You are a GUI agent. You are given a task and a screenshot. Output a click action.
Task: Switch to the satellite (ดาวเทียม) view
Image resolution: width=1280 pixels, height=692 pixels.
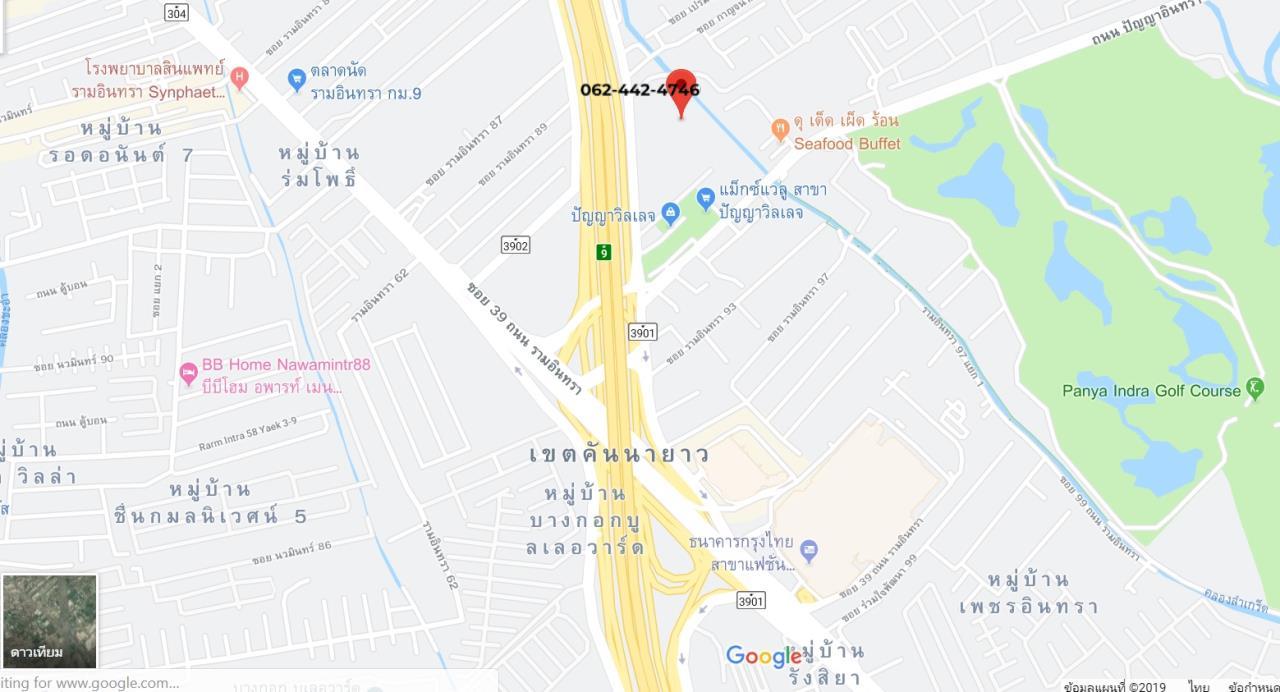(49, 621)
